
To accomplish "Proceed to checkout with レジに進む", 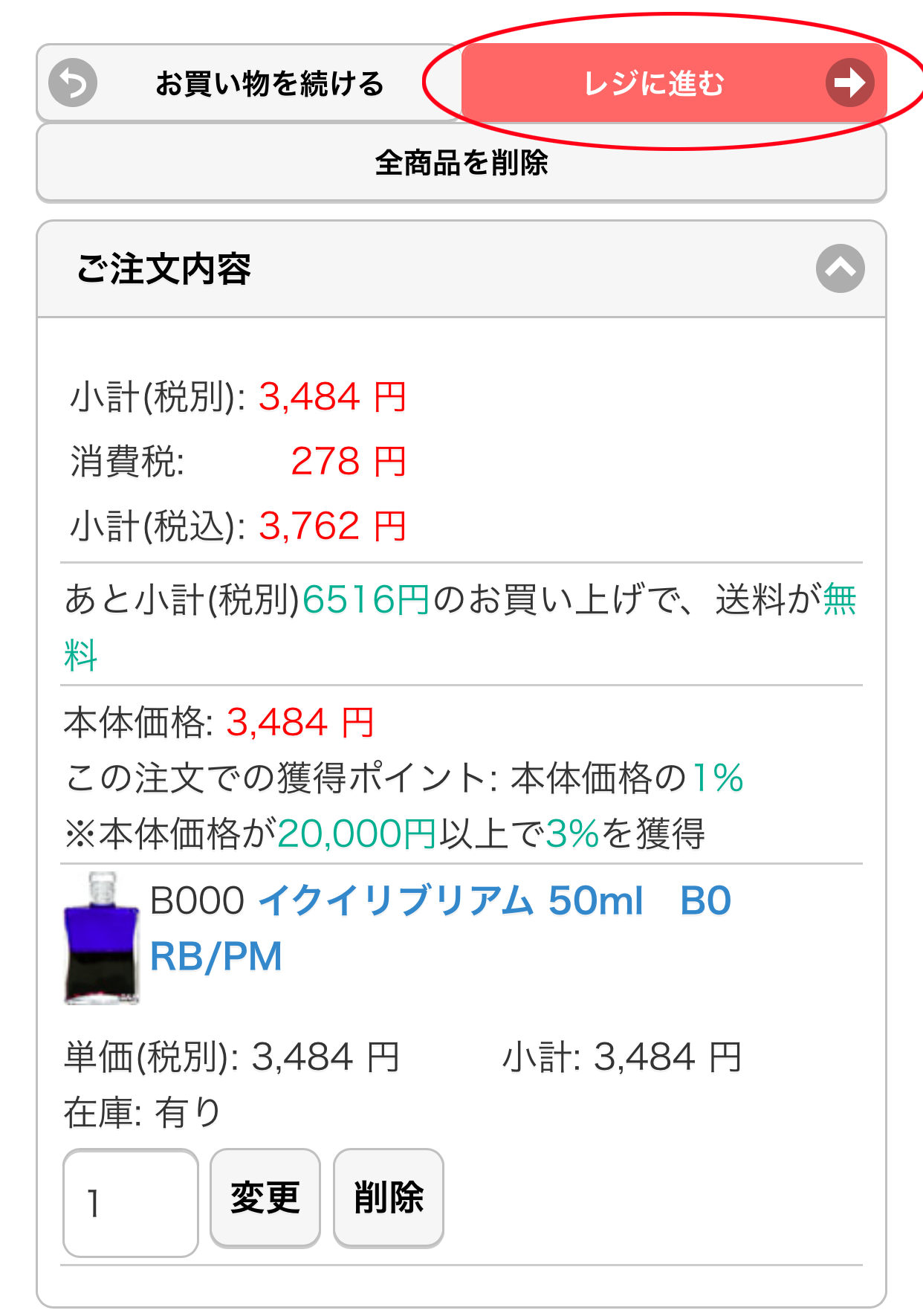I will tap(673, 83).
